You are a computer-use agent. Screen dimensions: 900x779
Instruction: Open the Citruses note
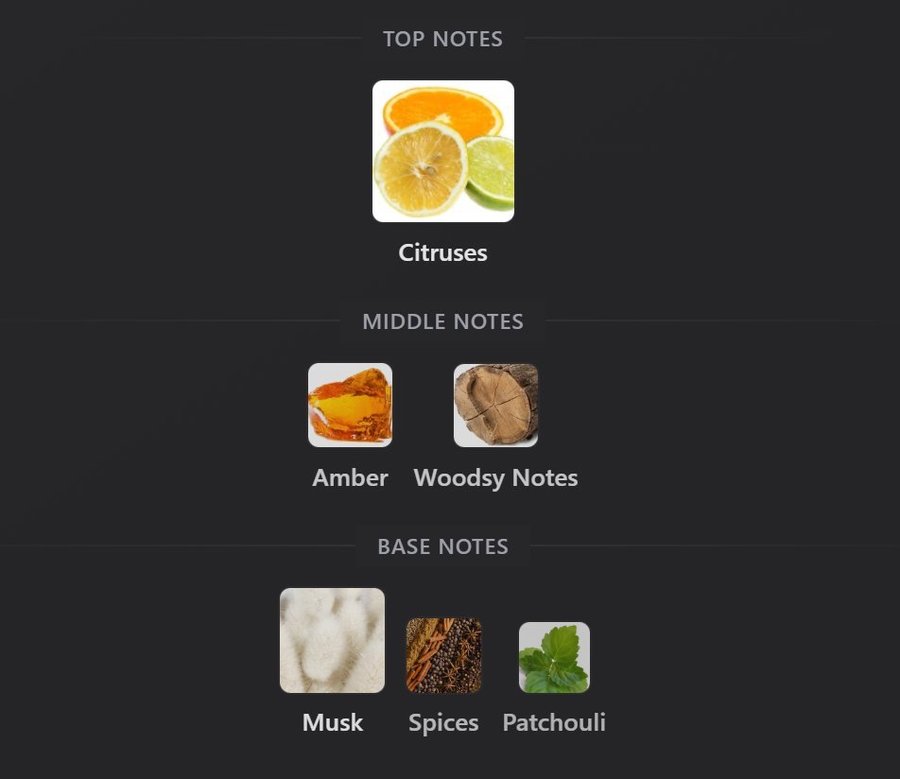tap(443, 151)
